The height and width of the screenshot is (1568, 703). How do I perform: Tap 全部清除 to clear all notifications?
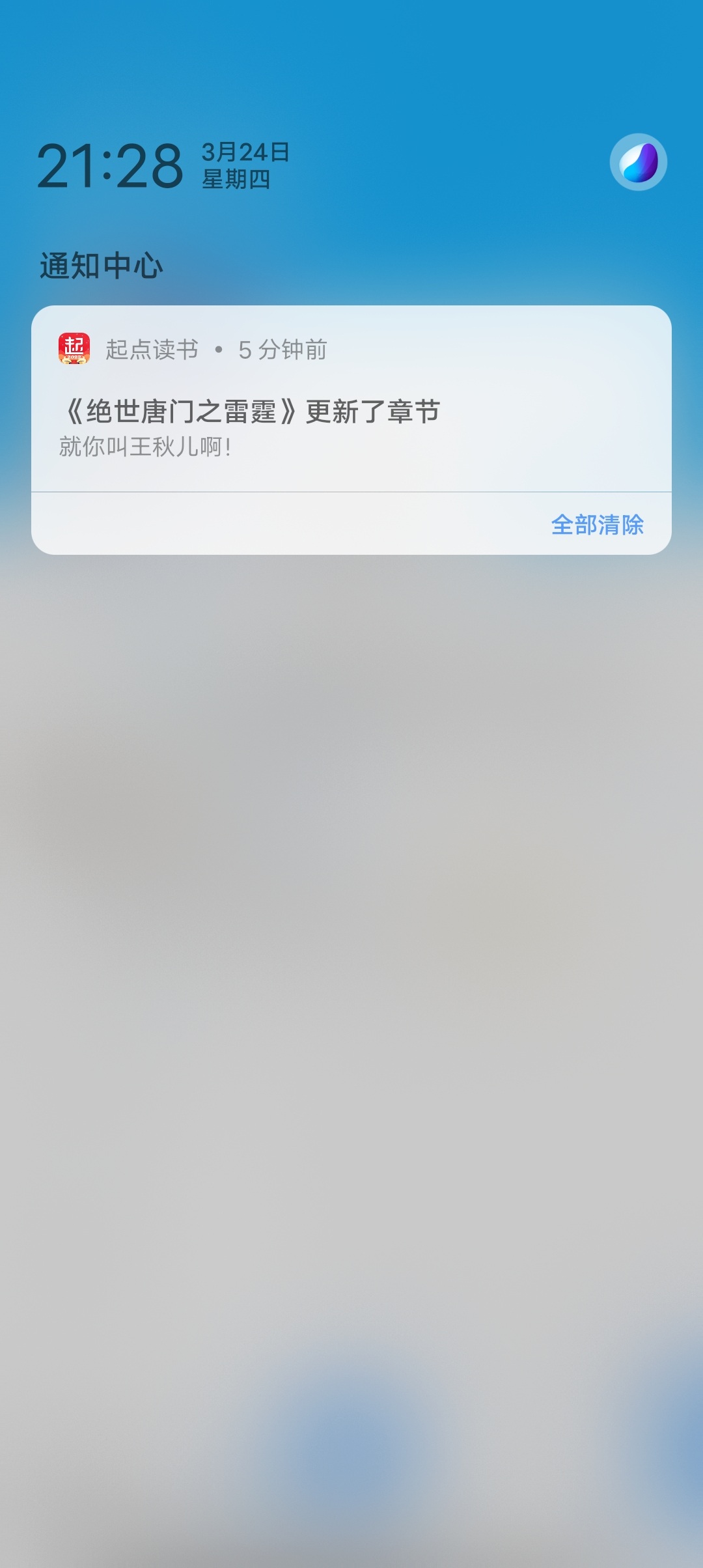(x=597, y=525)
